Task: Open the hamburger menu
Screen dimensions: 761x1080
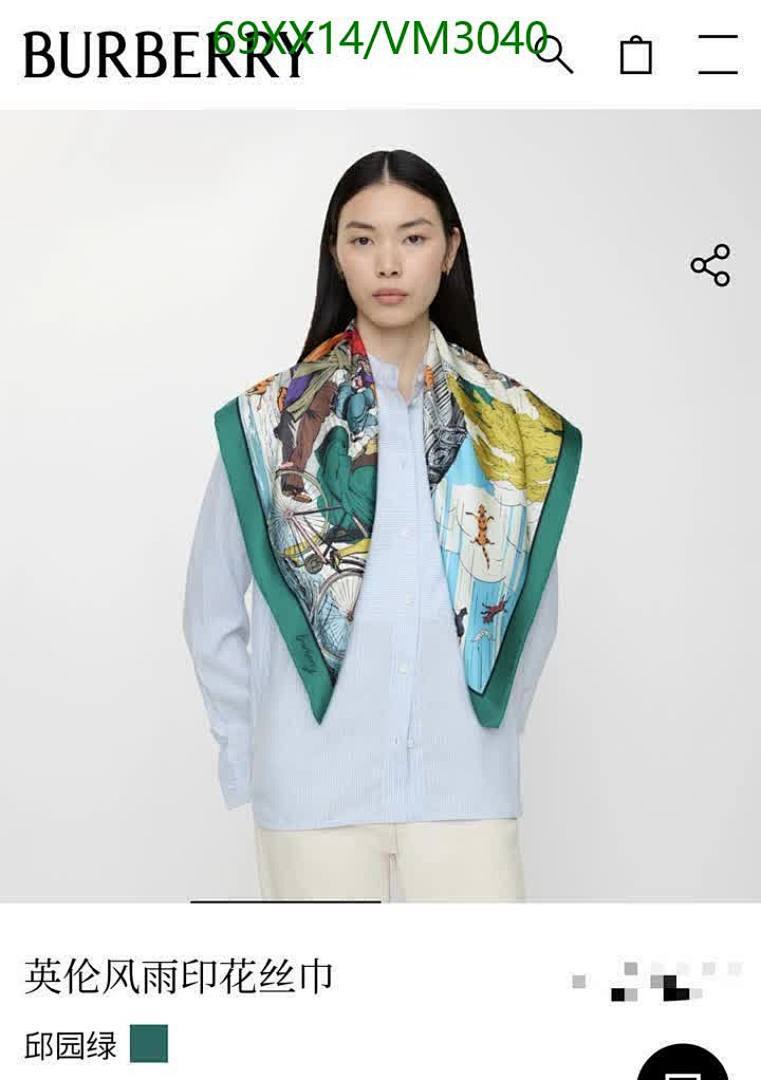Action: pos(718,54)
